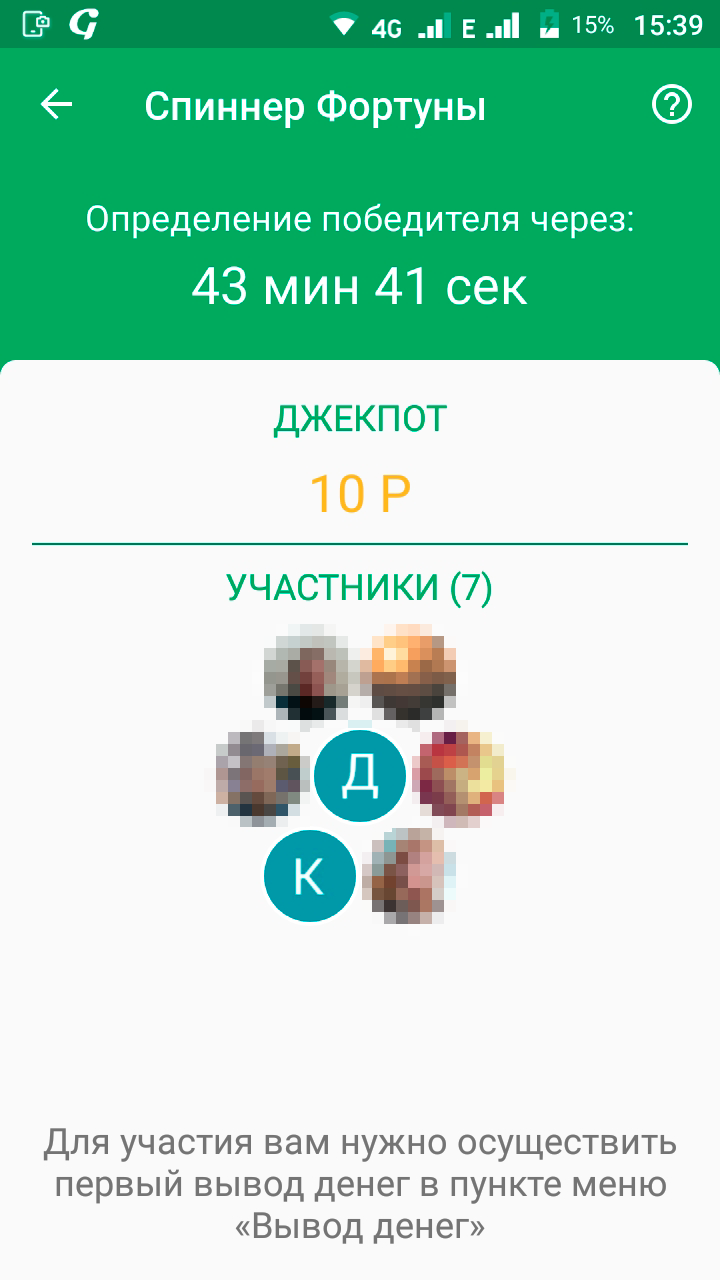Viewport: 720px width, 1280px height.
Task: Tap the participant avatar with letter Д
Action: coord(360,776)
